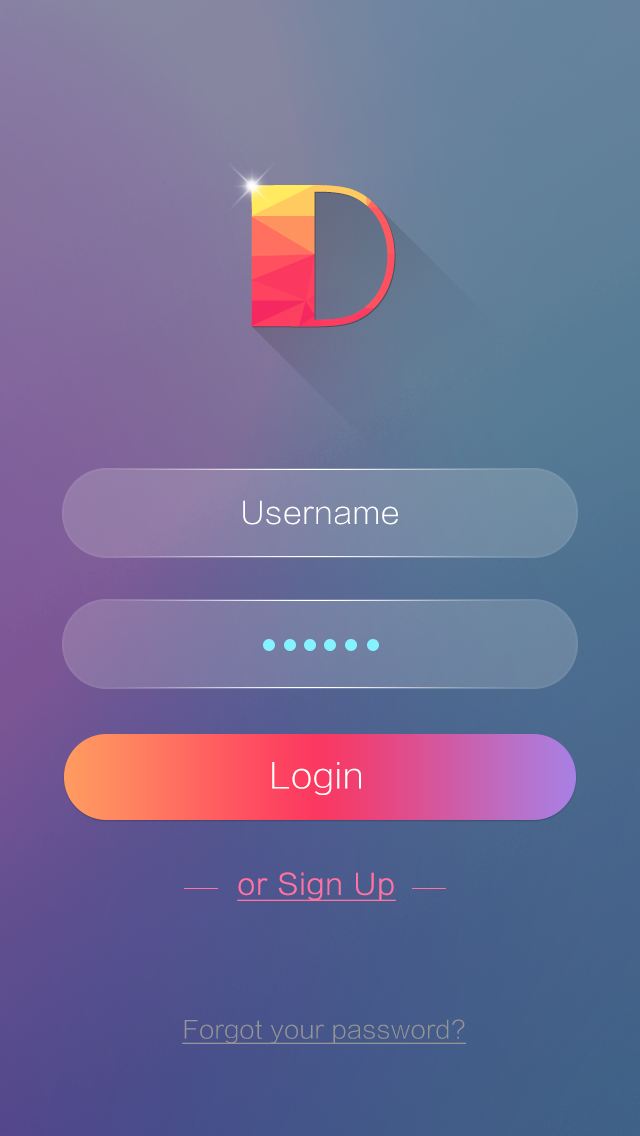The width and height of the screenshot is (640, 1136).
Task: Tap the Login button
Action: [x=320, y=777]
